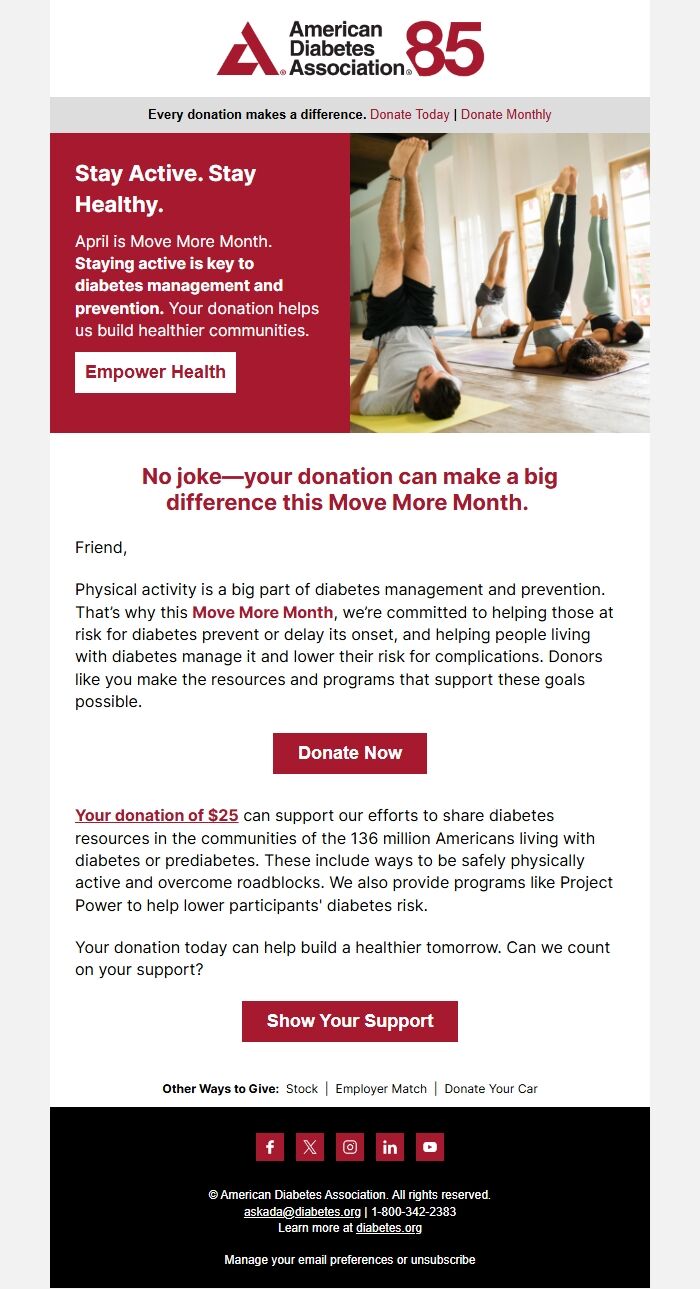Screen dimensions: 700x1289
Task: Open the Facebook icon in the footer
Action: tap(270, 1147)
